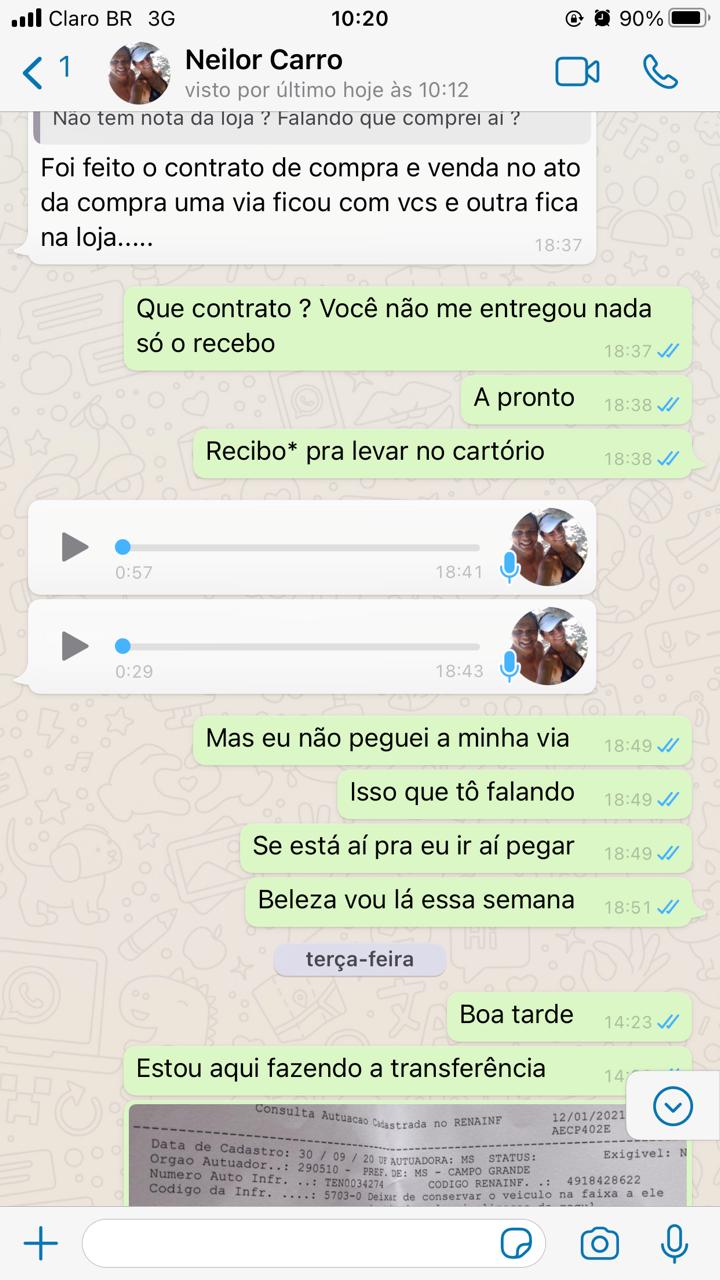Image resolution: width=720 pixels, height=1280 pixels.
Task: Start a video call with Neilor Carro
Action: click(577, 72)
